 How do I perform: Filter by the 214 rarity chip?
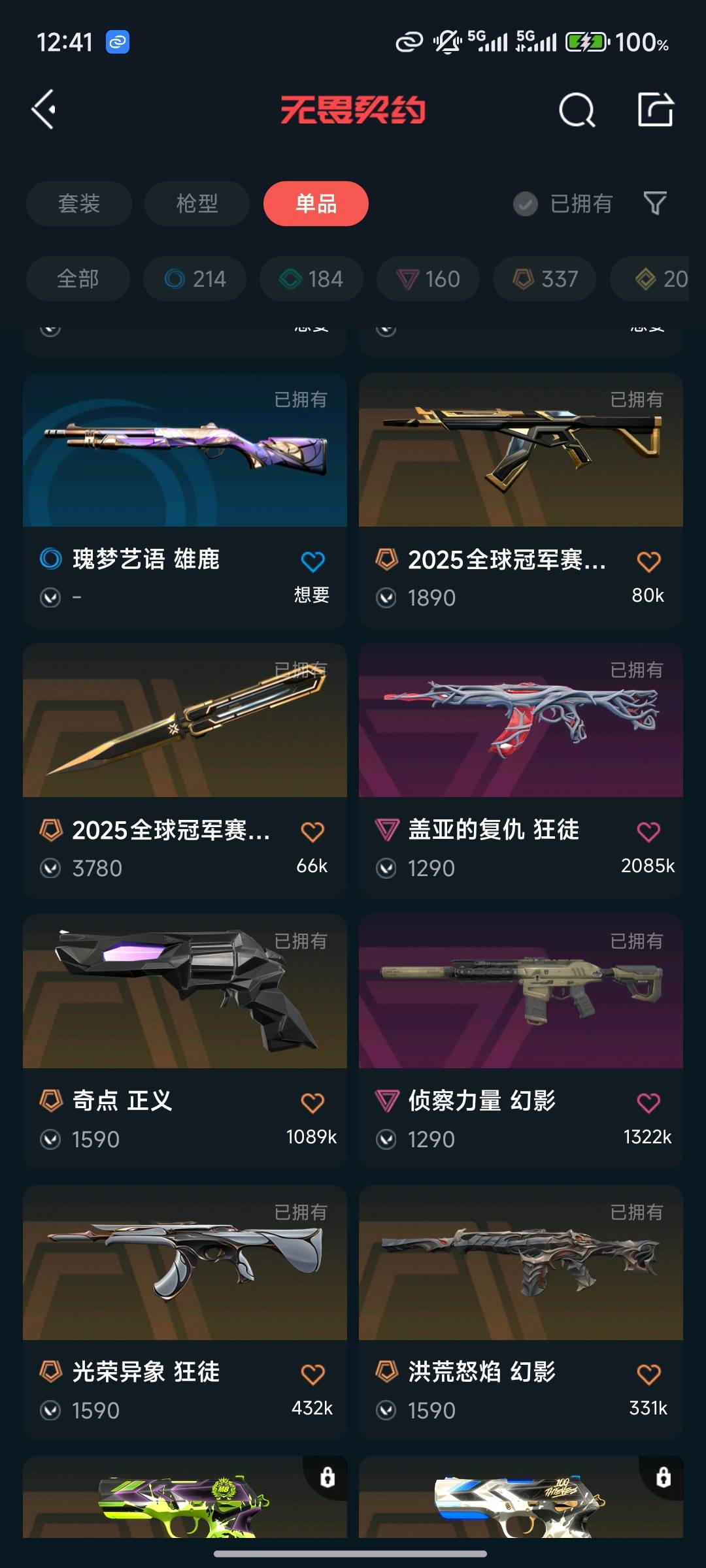click(195, 279)
